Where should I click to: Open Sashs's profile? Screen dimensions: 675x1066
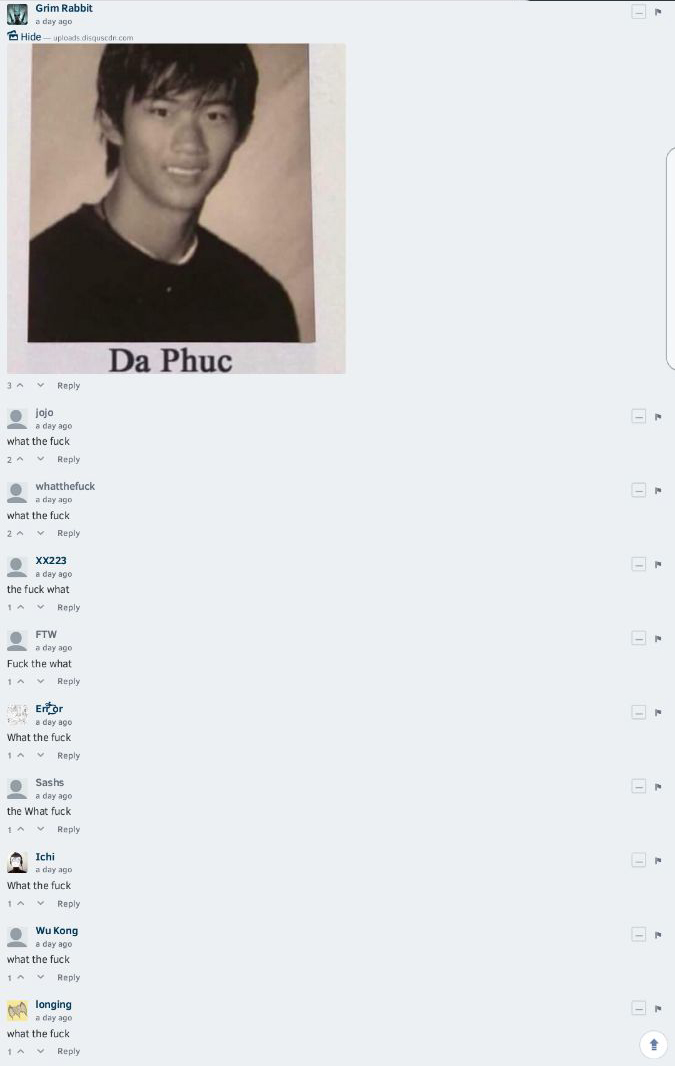pyautogui.click(x=49, y=782)
